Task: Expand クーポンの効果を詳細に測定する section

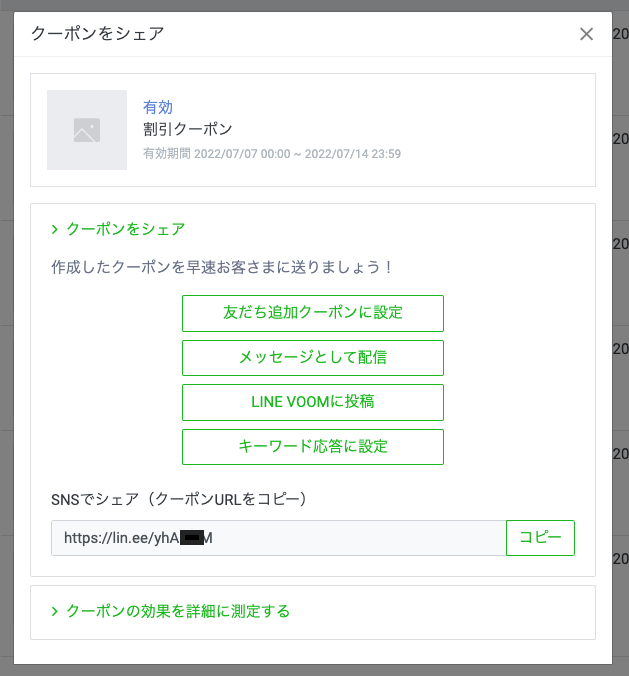Action: 177,611
